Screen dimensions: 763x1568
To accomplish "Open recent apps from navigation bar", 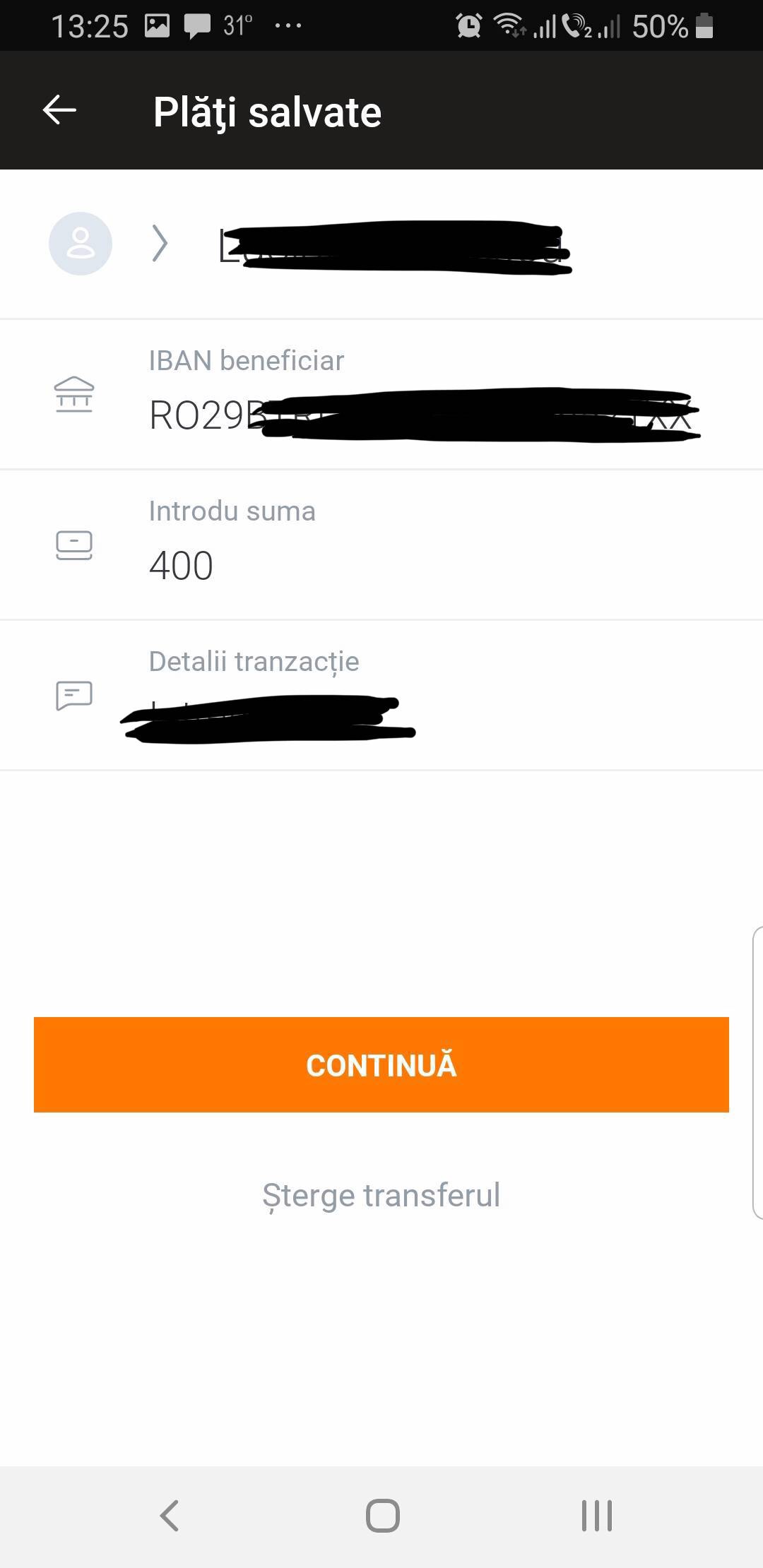I will 597,1515.
